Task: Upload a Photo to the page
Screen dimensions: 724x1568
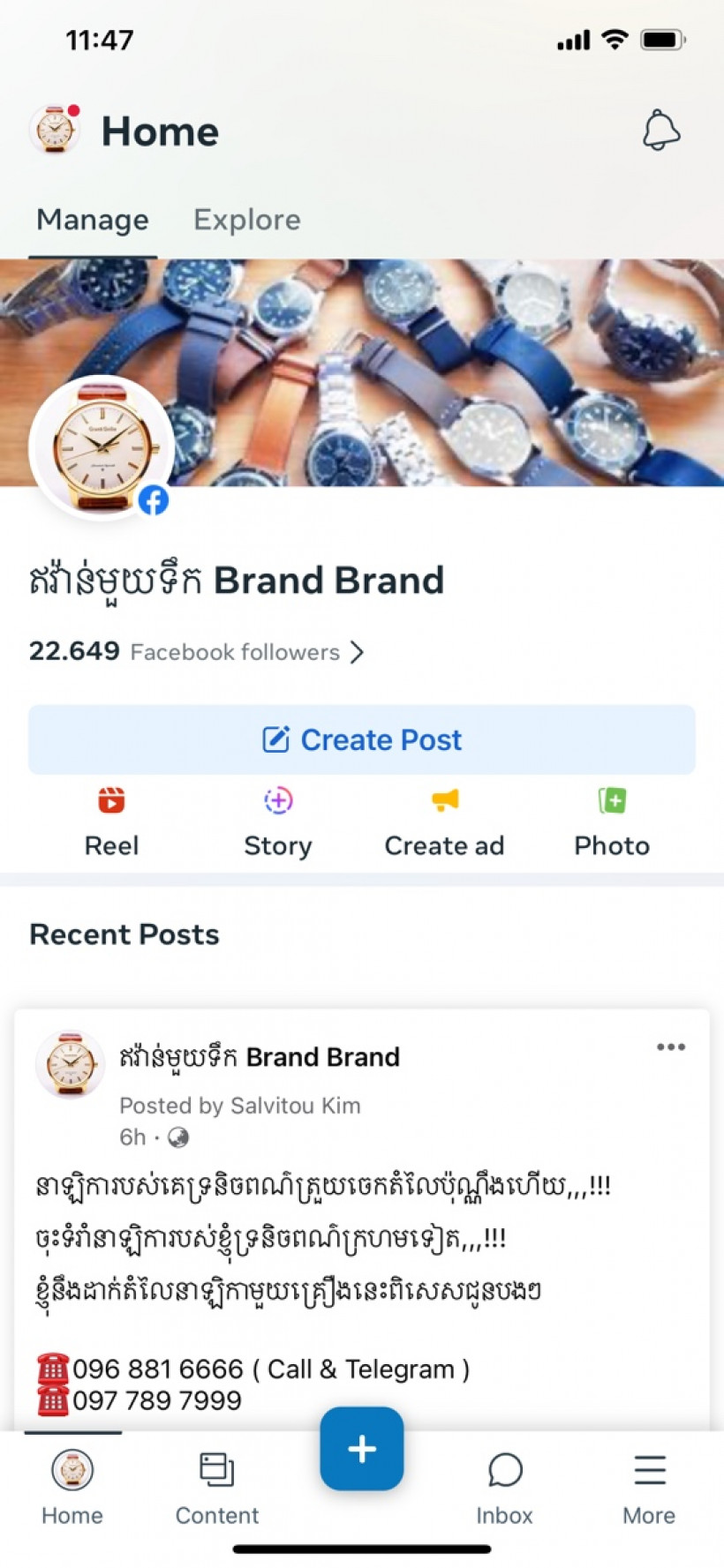Action: 611,819
